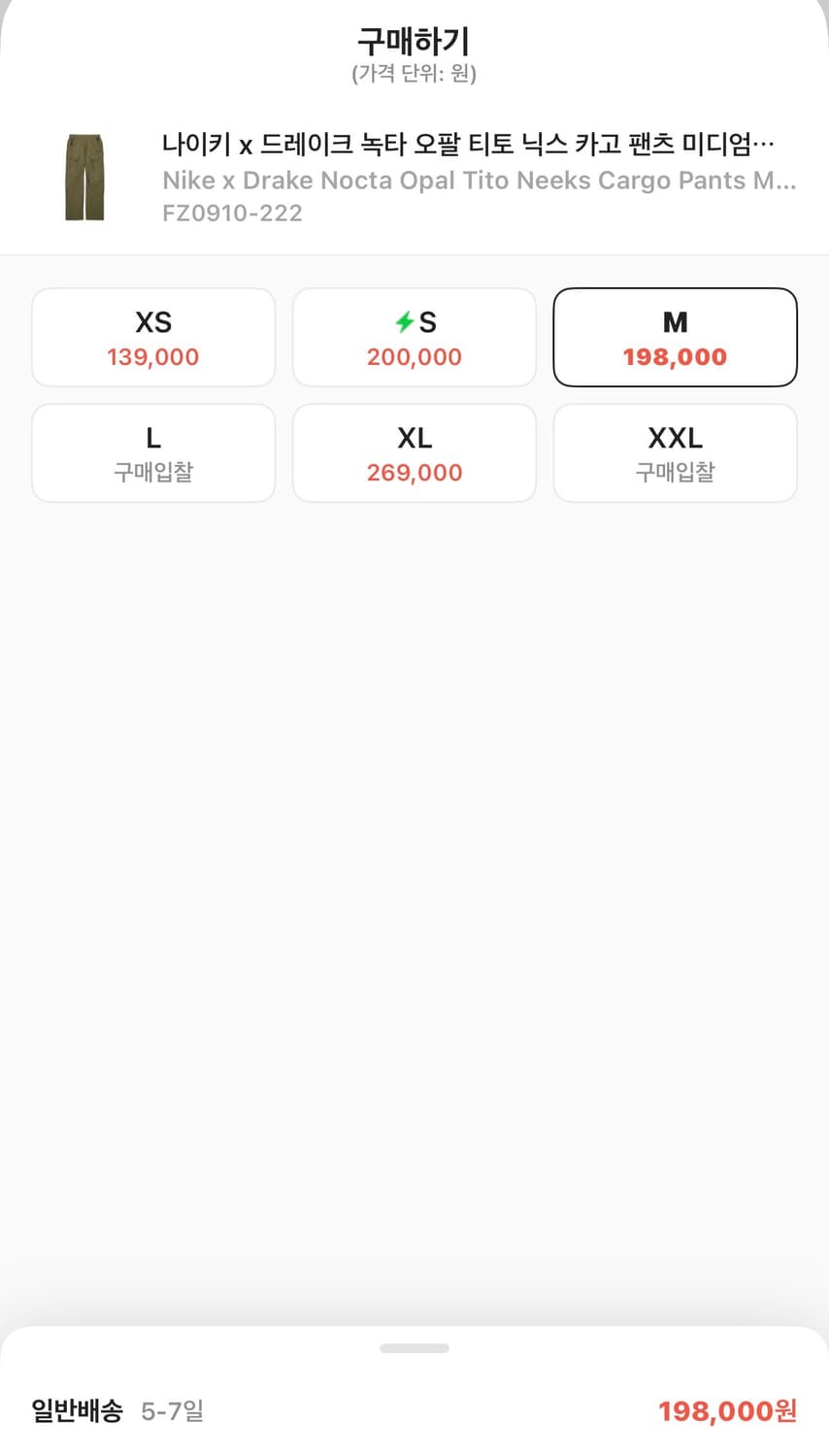Select the XS size showing 139,000
The width and height of the screenshot is (829, 1456).
pos(152,337)
